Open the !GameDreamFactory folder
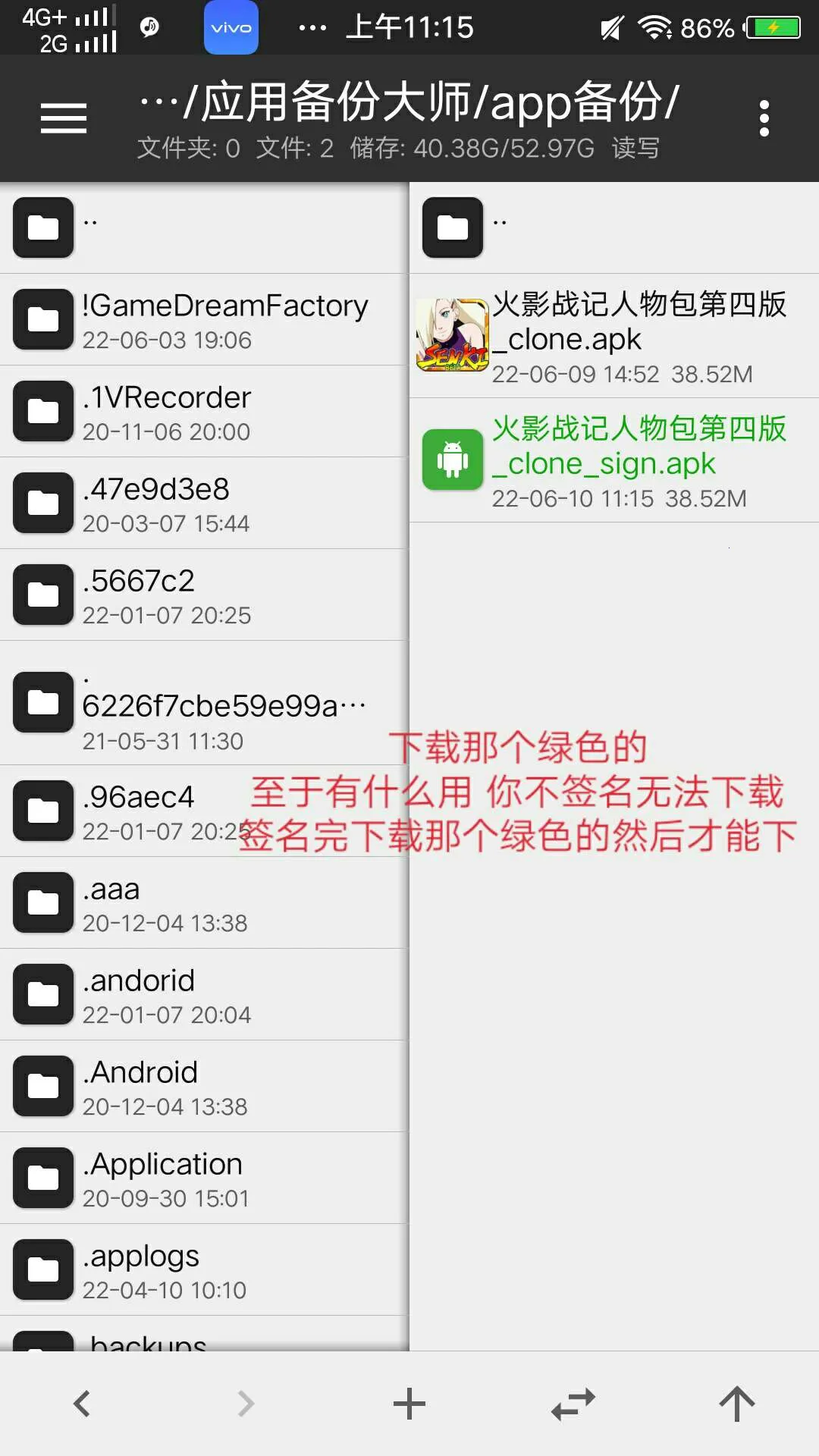This screenshot has width=819, height=1456. point(205,320)
